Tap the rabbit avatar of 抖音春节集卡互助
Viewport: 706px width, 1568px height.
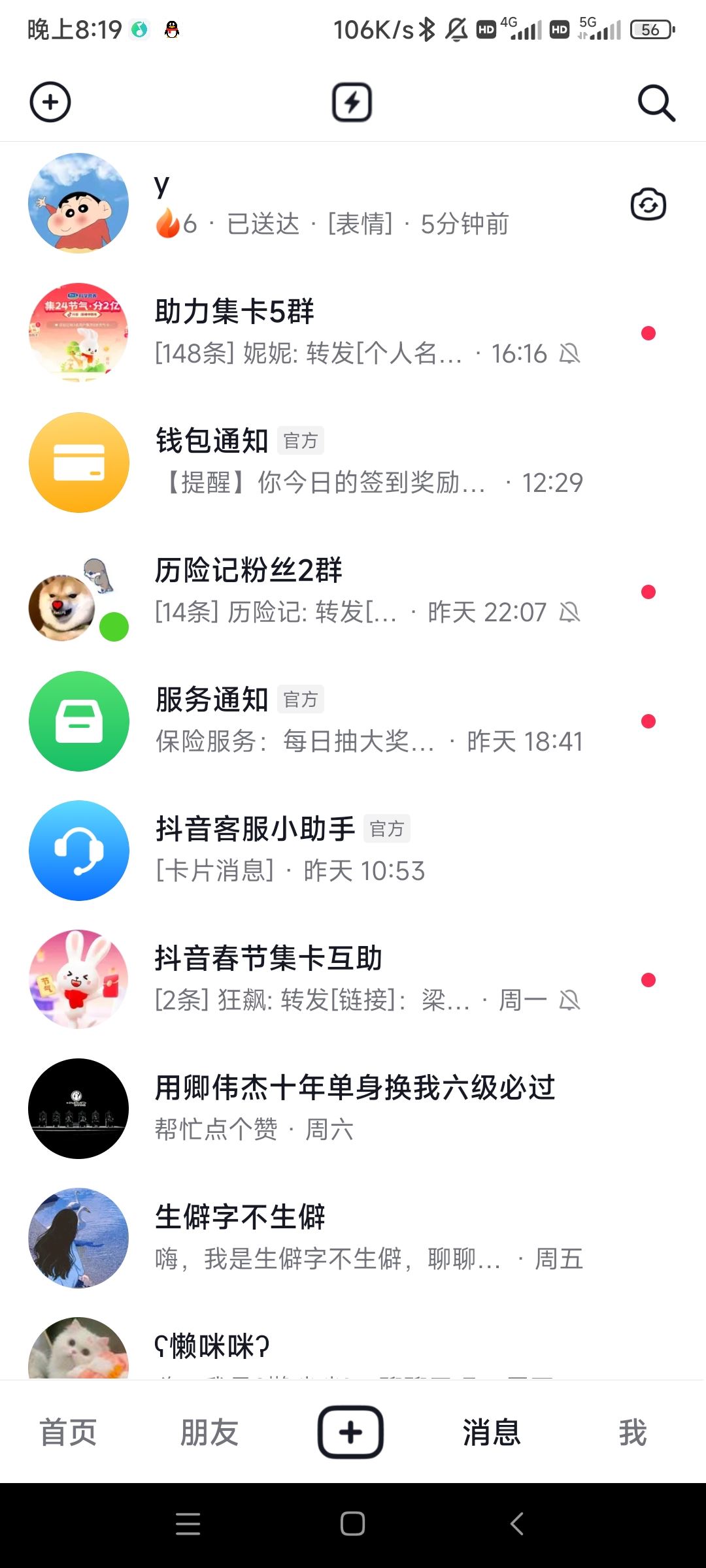[x=78, y=979]
